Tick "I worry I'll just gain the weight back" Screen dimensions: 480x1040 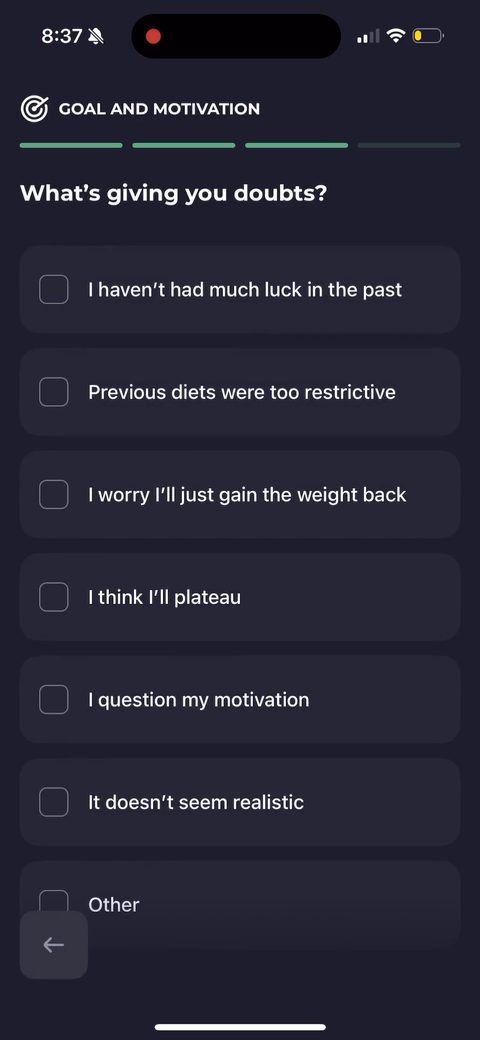click(240, 494)
